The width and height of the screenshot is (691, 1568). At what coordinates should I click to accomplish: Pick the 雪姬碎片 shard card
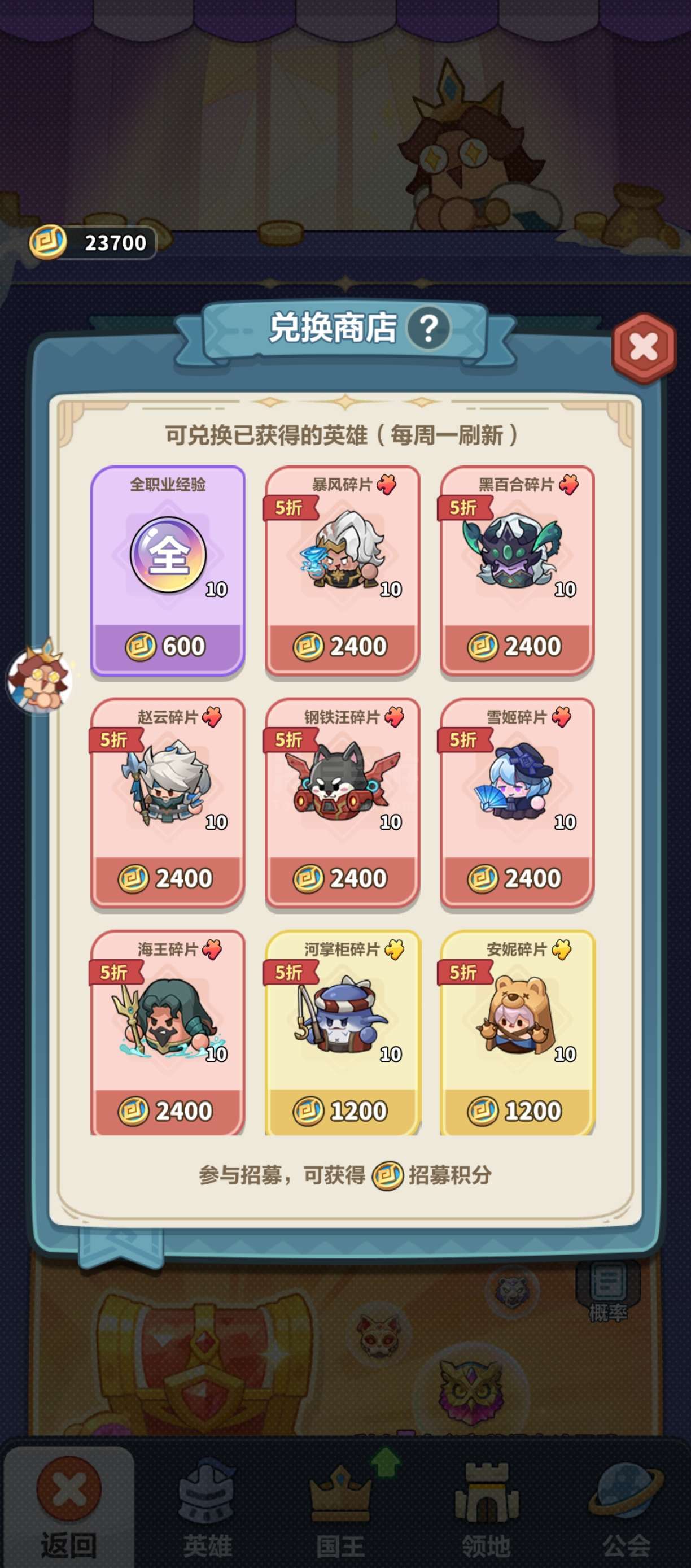tap(517, 803)
